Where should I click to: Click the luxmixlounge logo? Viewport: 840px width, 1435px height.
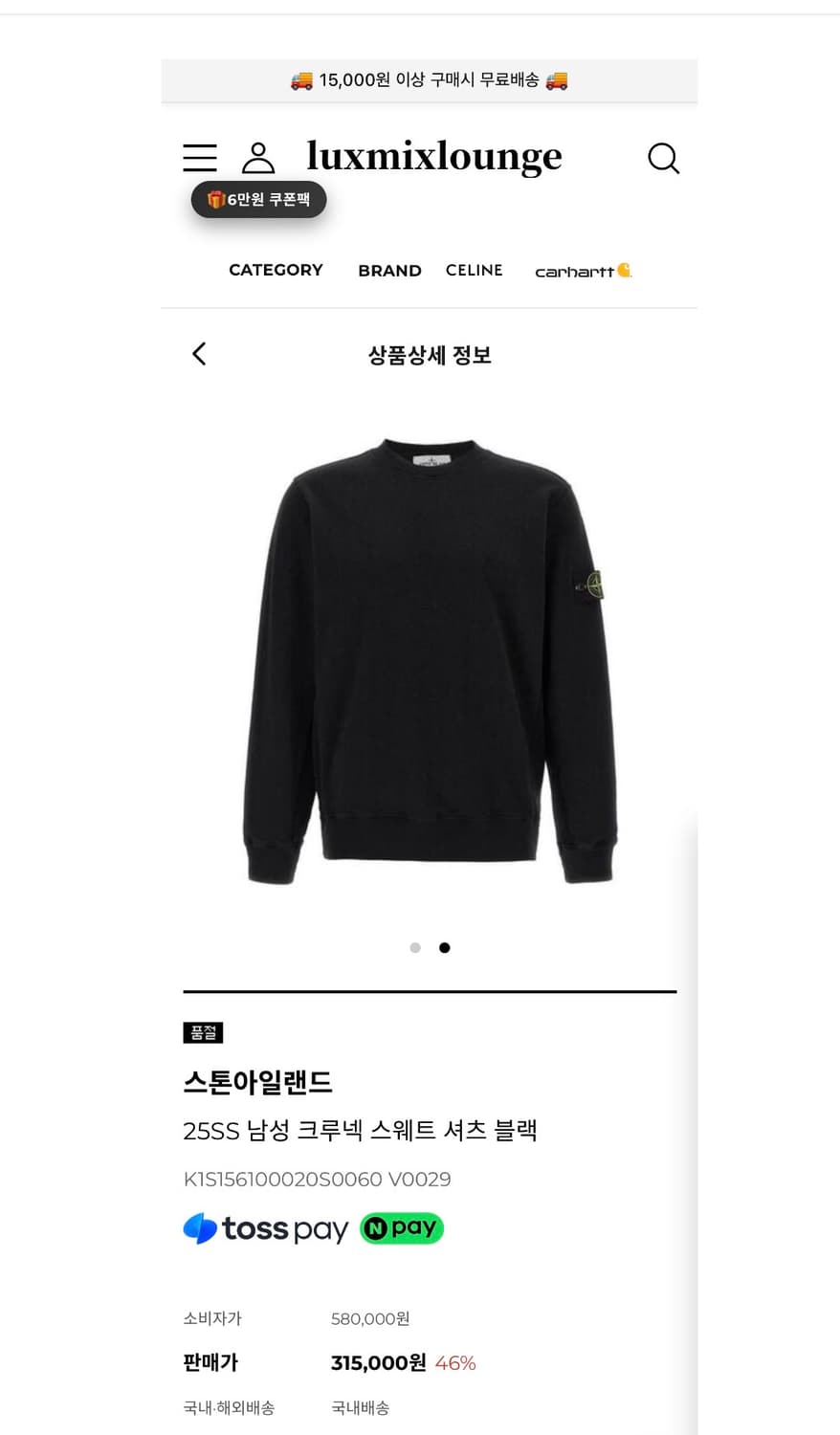click(x=433, y=157)
